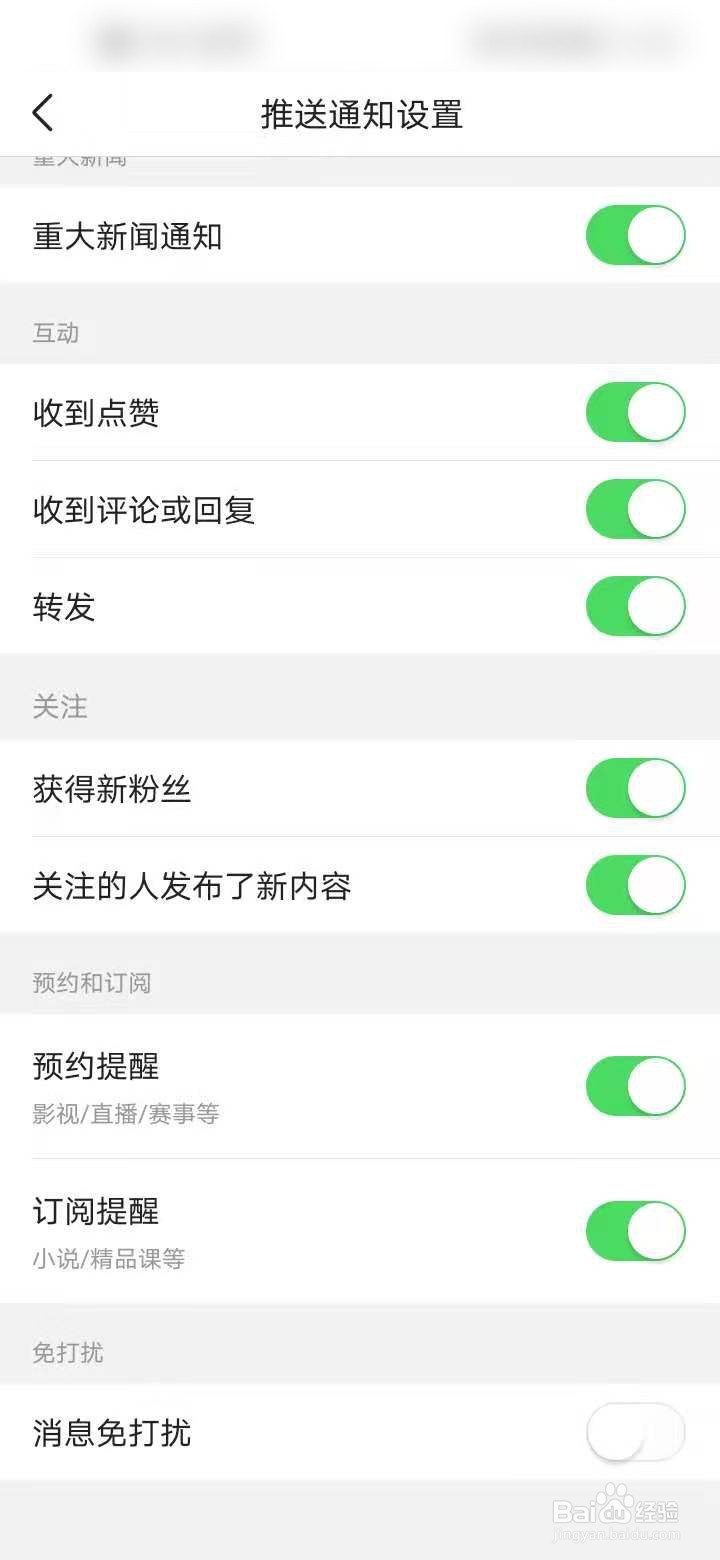The height and width of the screenshot is (1560, 720).
Task: Toggle 收到评论或回复 switch off
Action: (635, 509)
